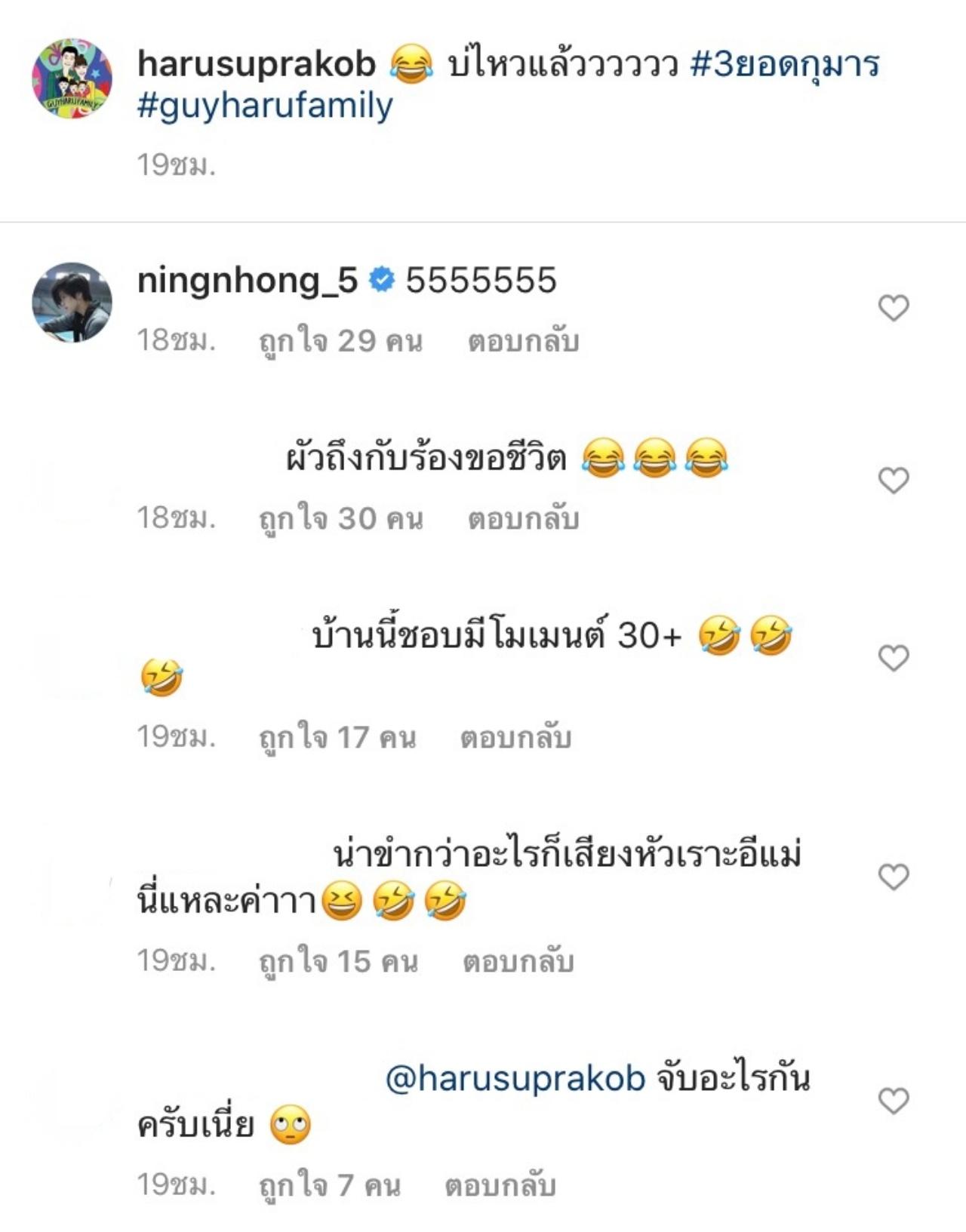The image size is (966, 1232).
Task: Open hashtag #guyharufamily
Action: [265, 106]
